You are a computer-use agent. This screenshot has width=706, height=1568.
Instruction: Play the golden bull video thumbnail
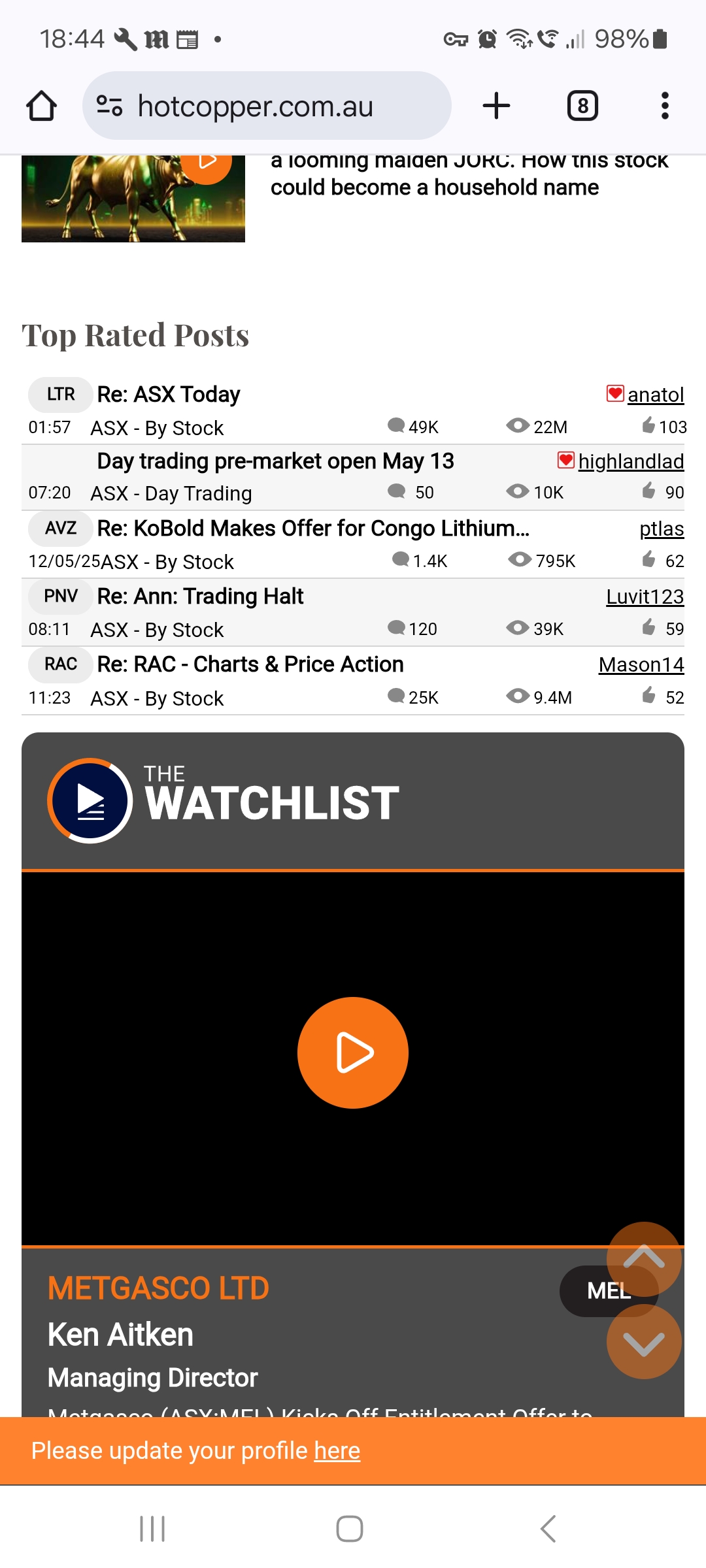pos(207,162)
